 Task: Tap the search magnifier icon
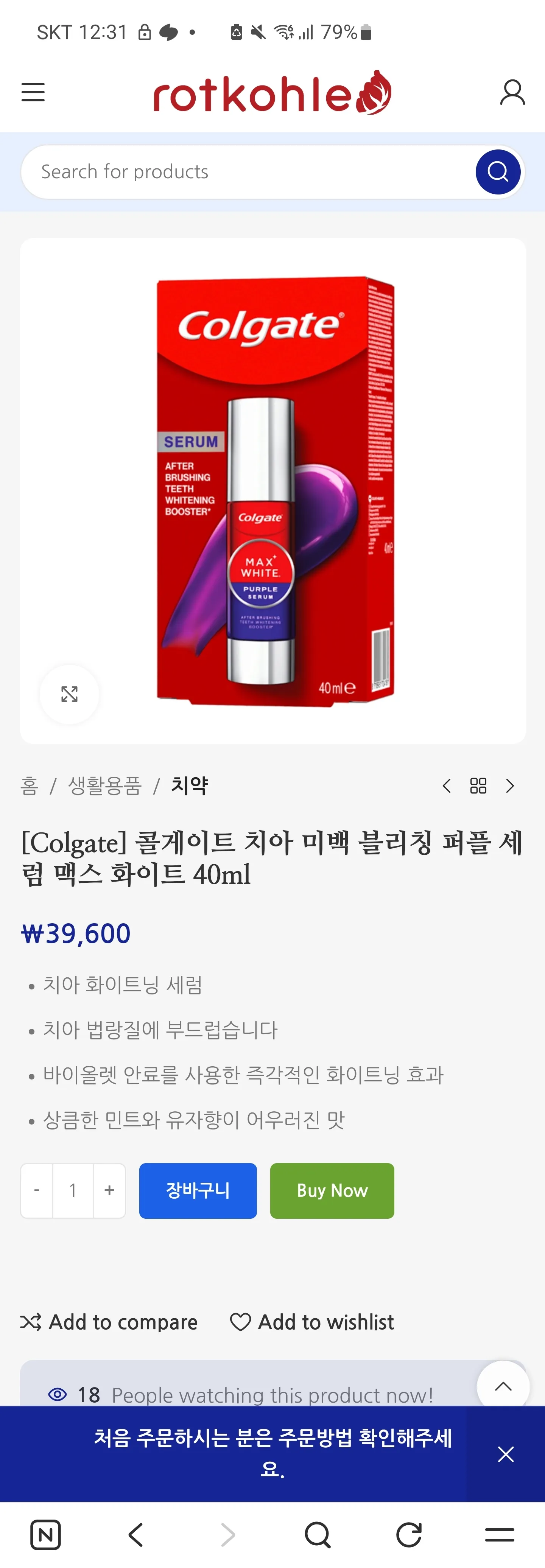point(498,172)
